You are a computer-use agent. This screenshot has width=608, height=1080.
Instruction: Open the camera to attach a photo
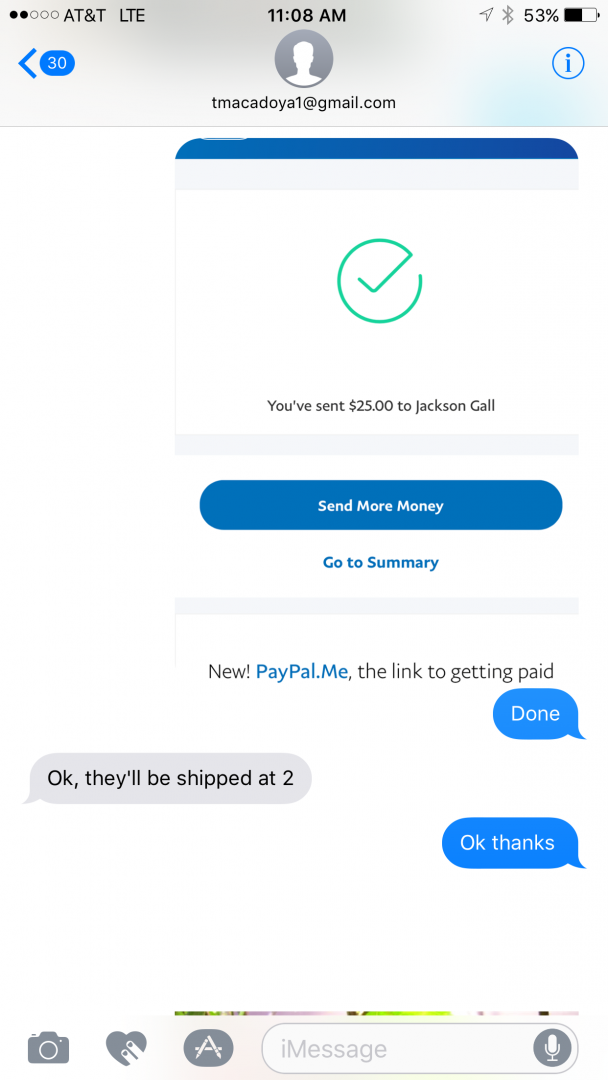click(48, 1048)
